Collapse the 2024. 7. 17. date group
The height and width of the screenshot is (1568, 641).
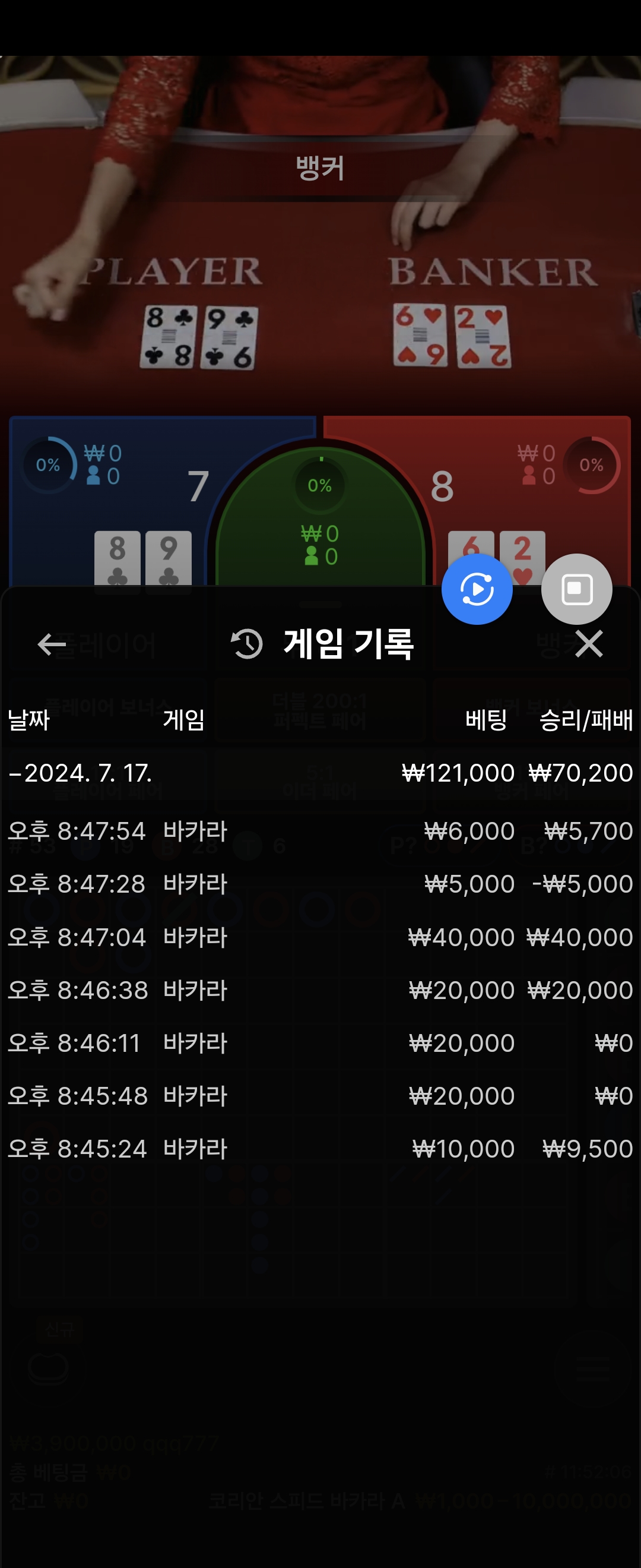[x=79, y=773]
